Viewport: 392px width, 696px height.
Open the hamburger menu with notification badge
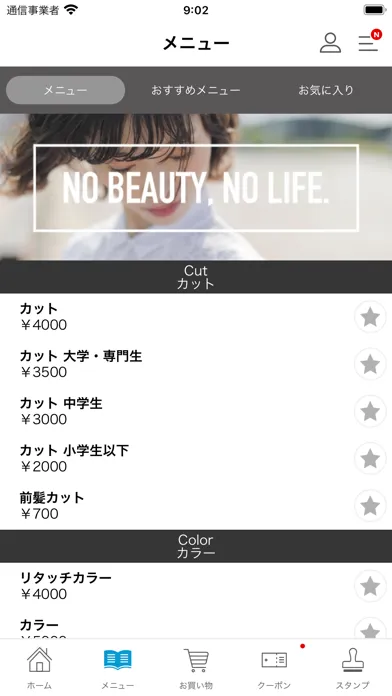click(369, 41)
